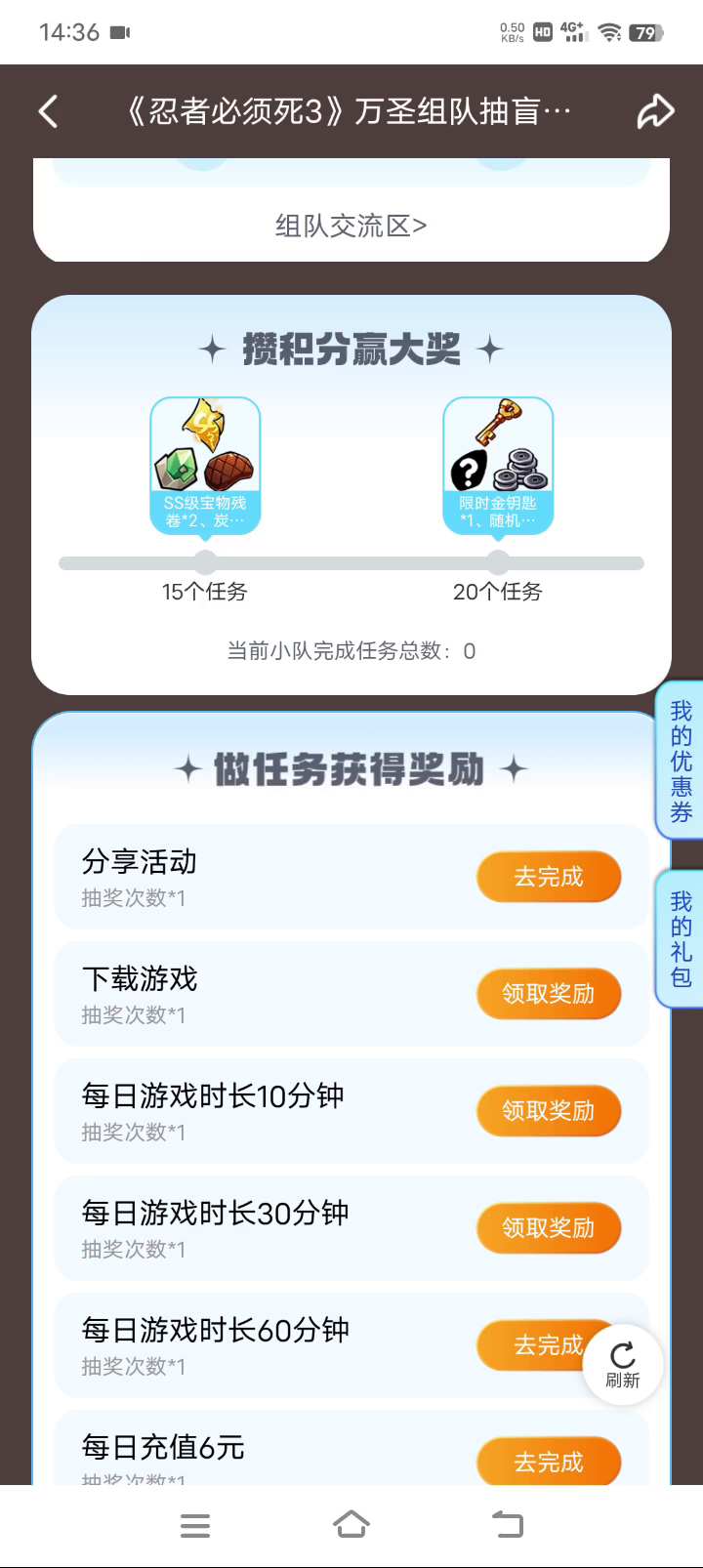Open the 我的礼包 side tab

[681, 938]
